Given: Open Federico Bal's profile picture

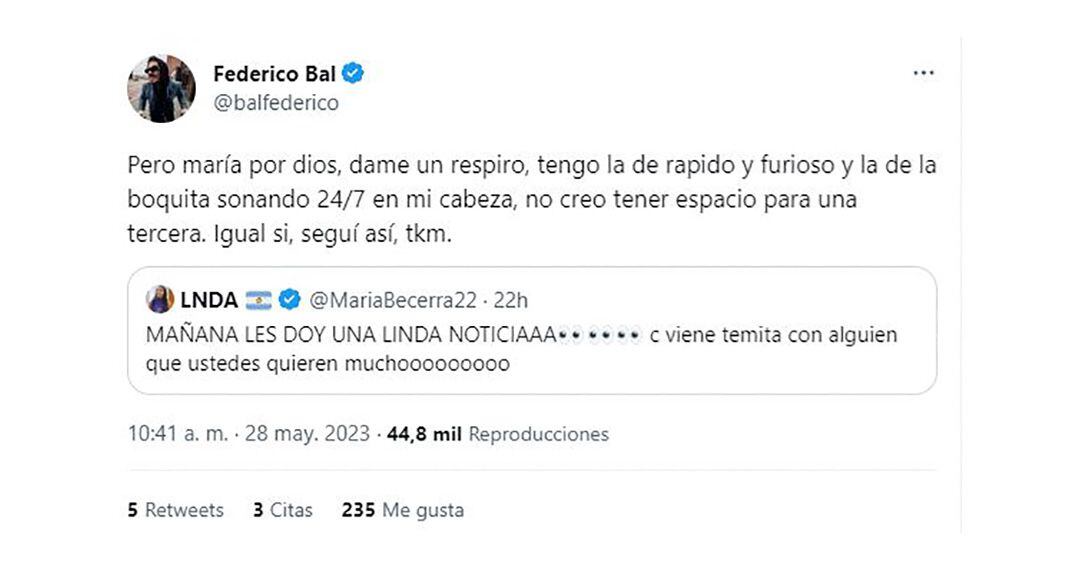Looking at the screenshot, I should [x=161, y=88].
